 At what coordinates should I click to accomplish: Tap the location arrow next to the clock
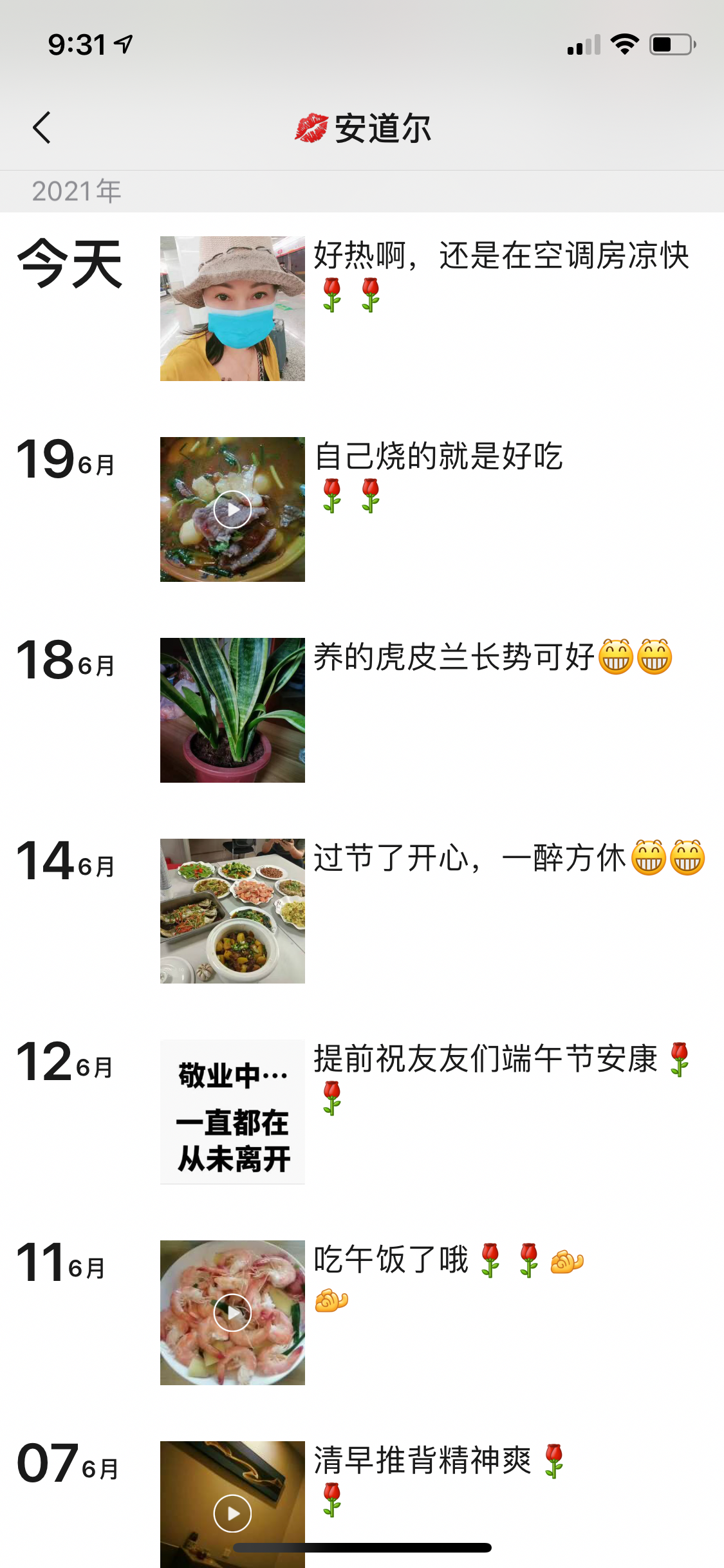pyautogui.click(x=124, y=42)
